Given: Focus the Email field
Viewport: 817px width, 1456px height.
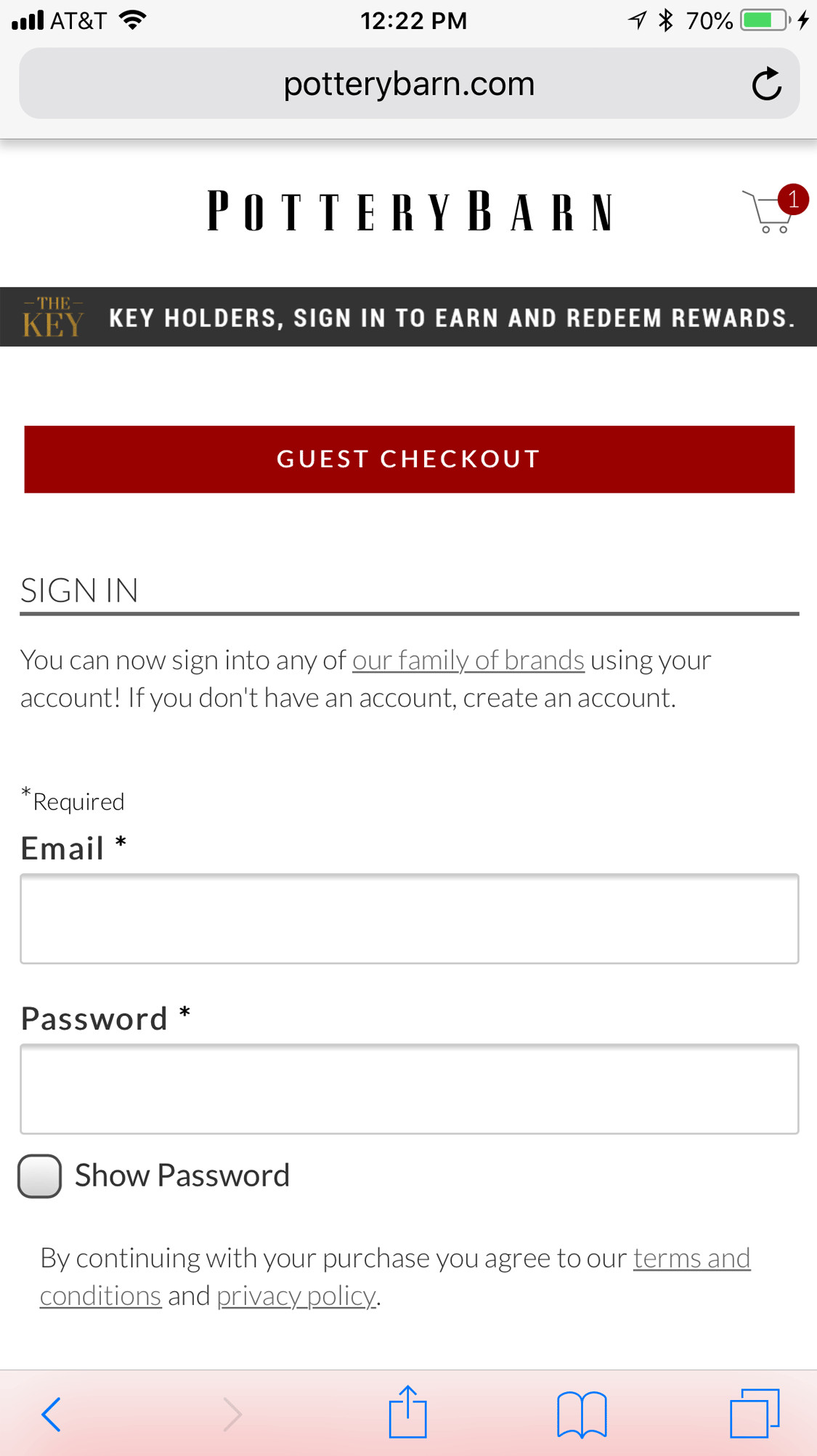Looking at the screenshot, I should click(409, 918).
